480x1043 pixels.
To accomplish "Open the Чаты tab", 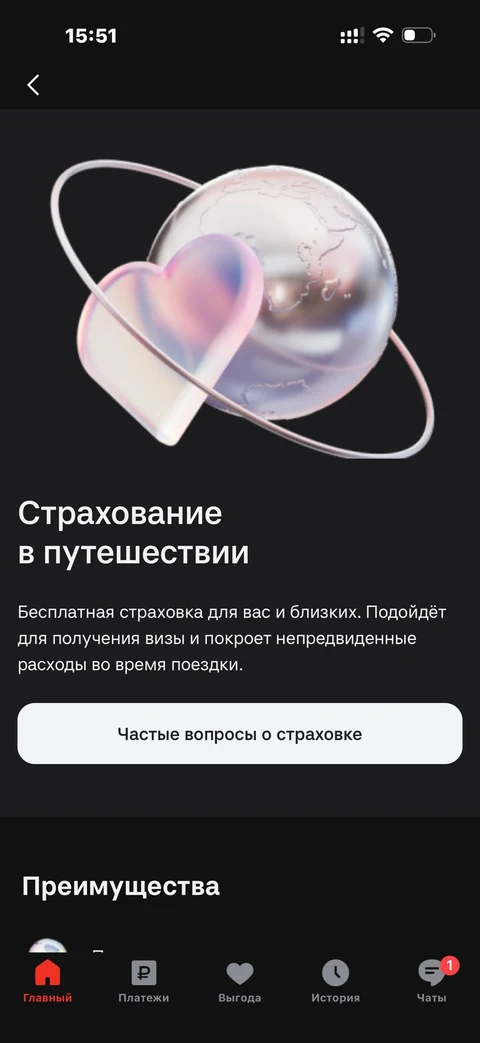I will pyautogui.click(x=432, y=981).
